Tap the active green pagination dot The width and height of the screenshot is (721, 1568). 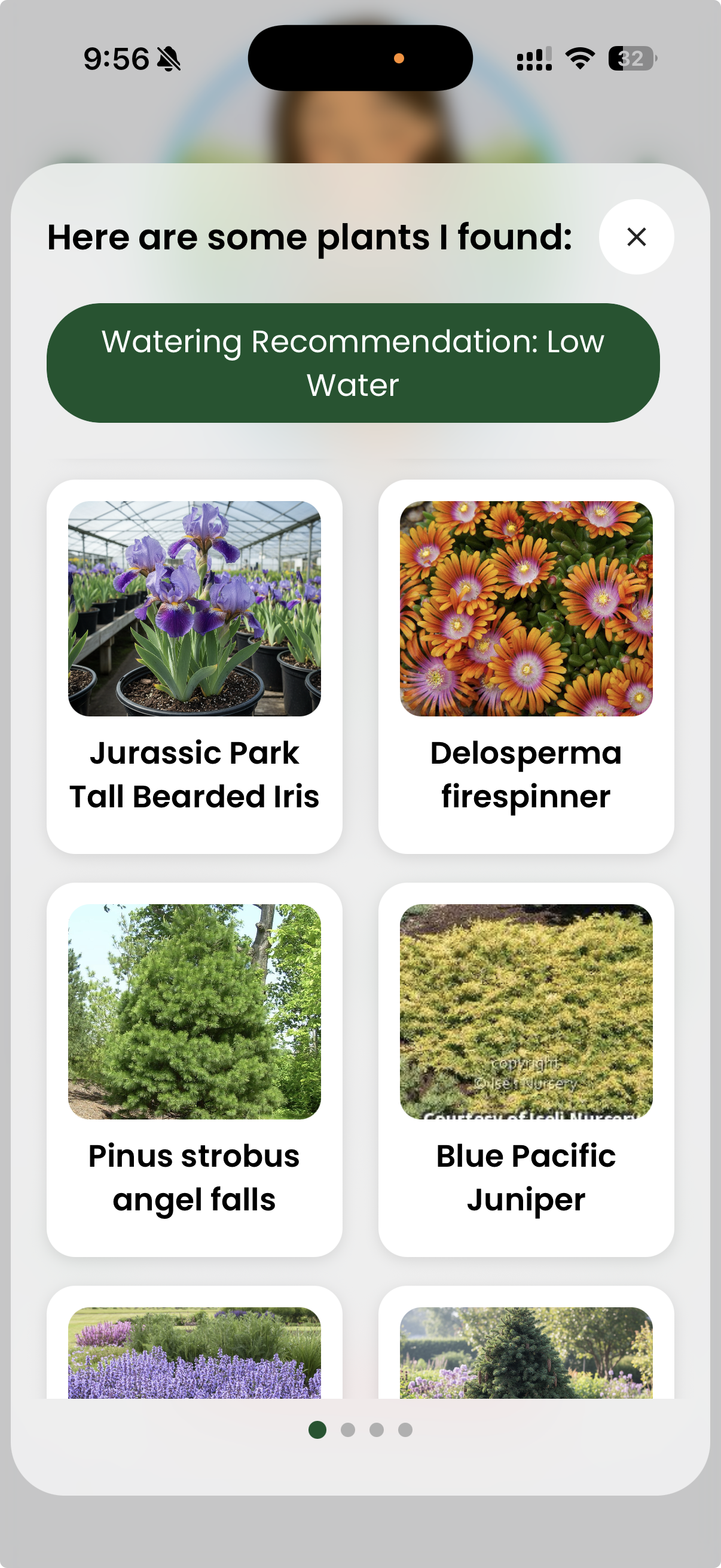coord(317,1430)
